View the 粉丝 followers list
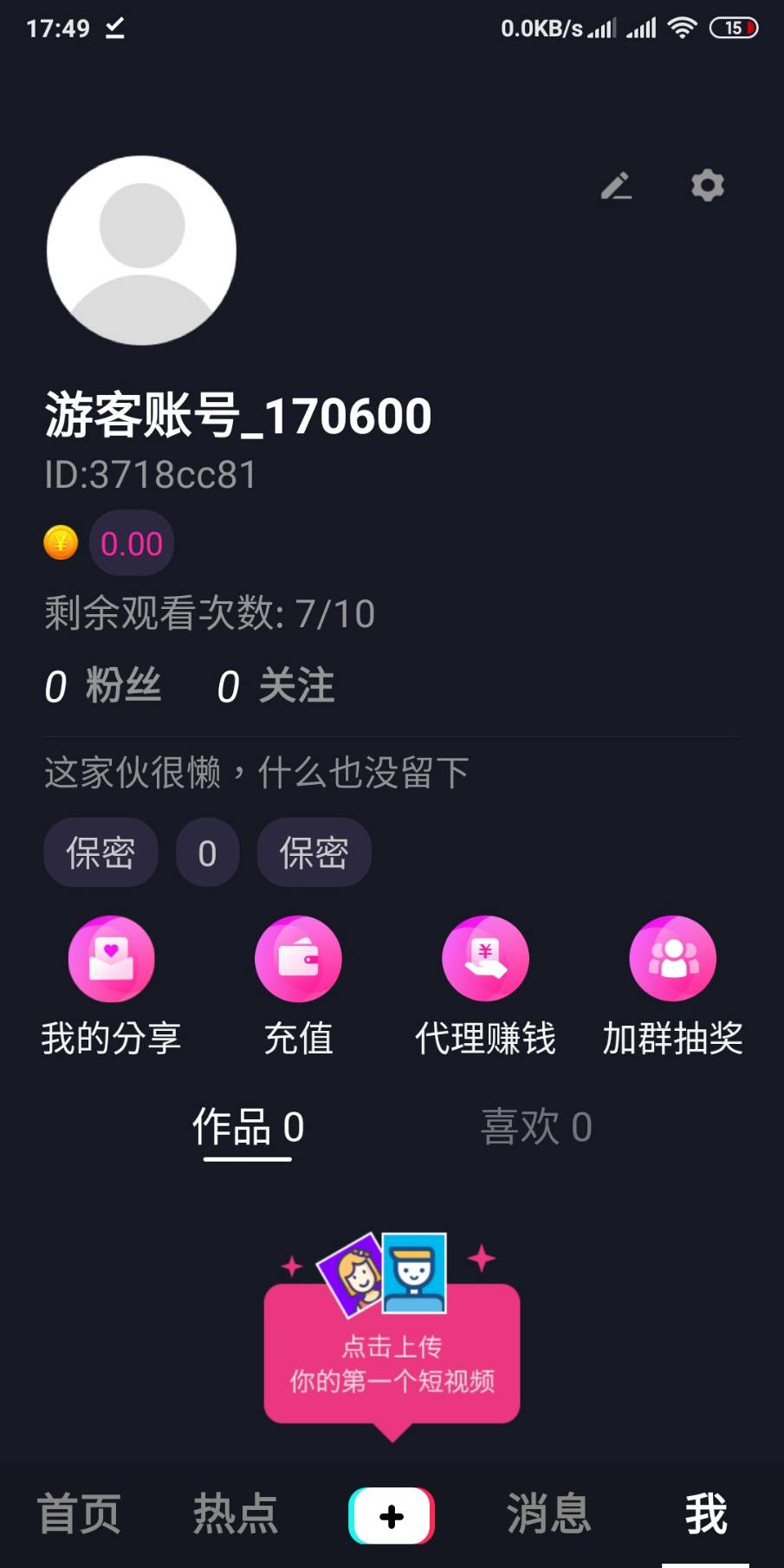Image resolution: width=784 pixels, height=1568 pixels. point(103,686)
